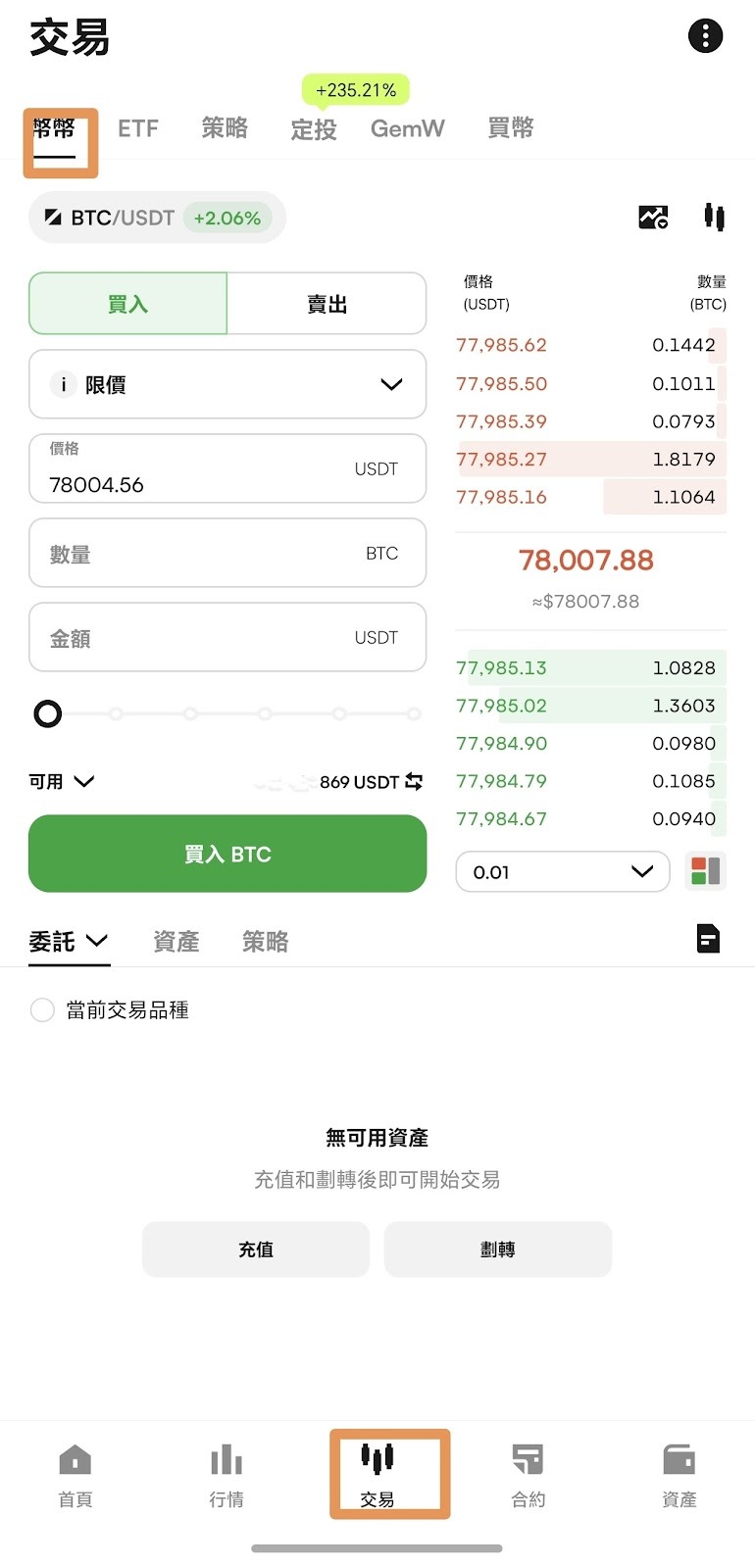
Task: Open the 定投 tab
Action: 314,129
